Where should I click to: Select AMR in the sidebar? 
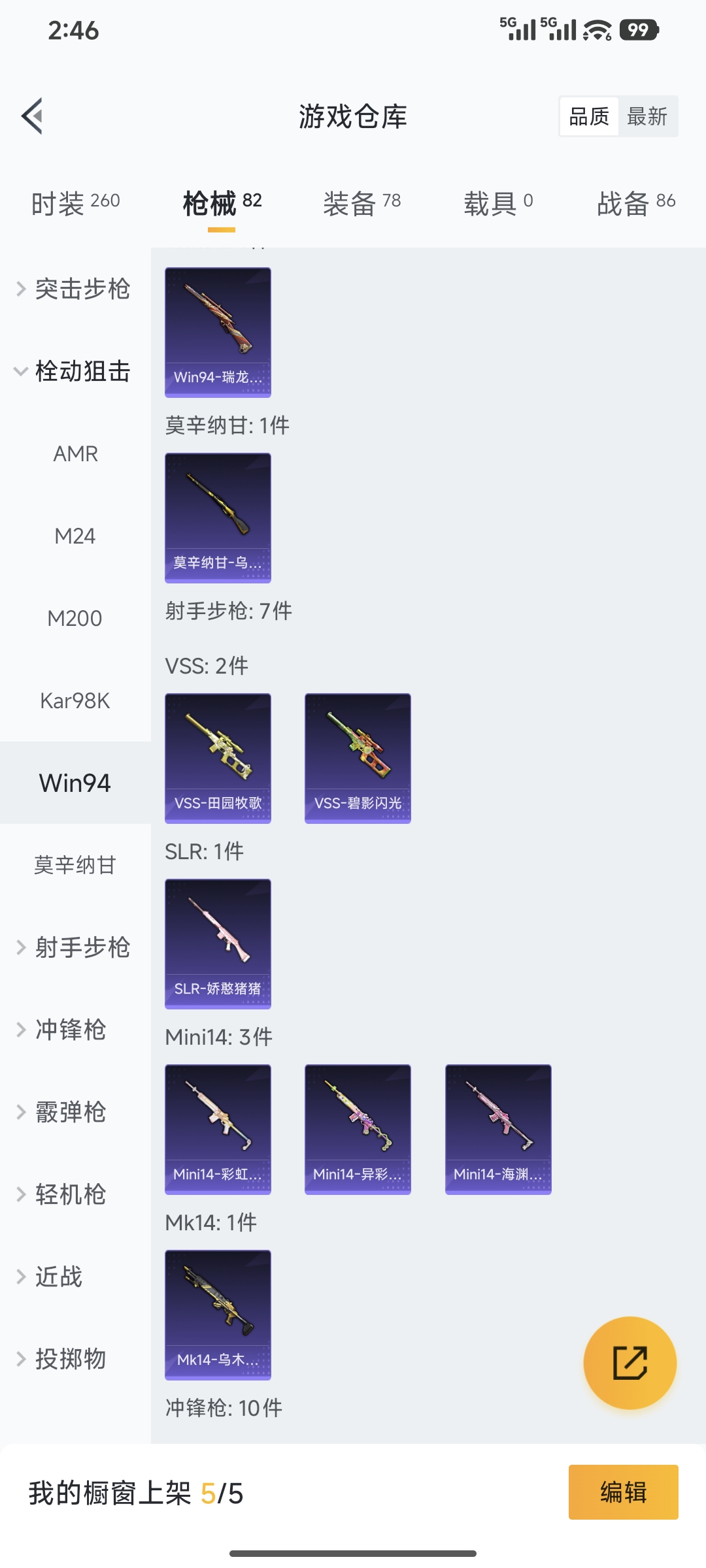pyautogui.click(x=75, y=453)
